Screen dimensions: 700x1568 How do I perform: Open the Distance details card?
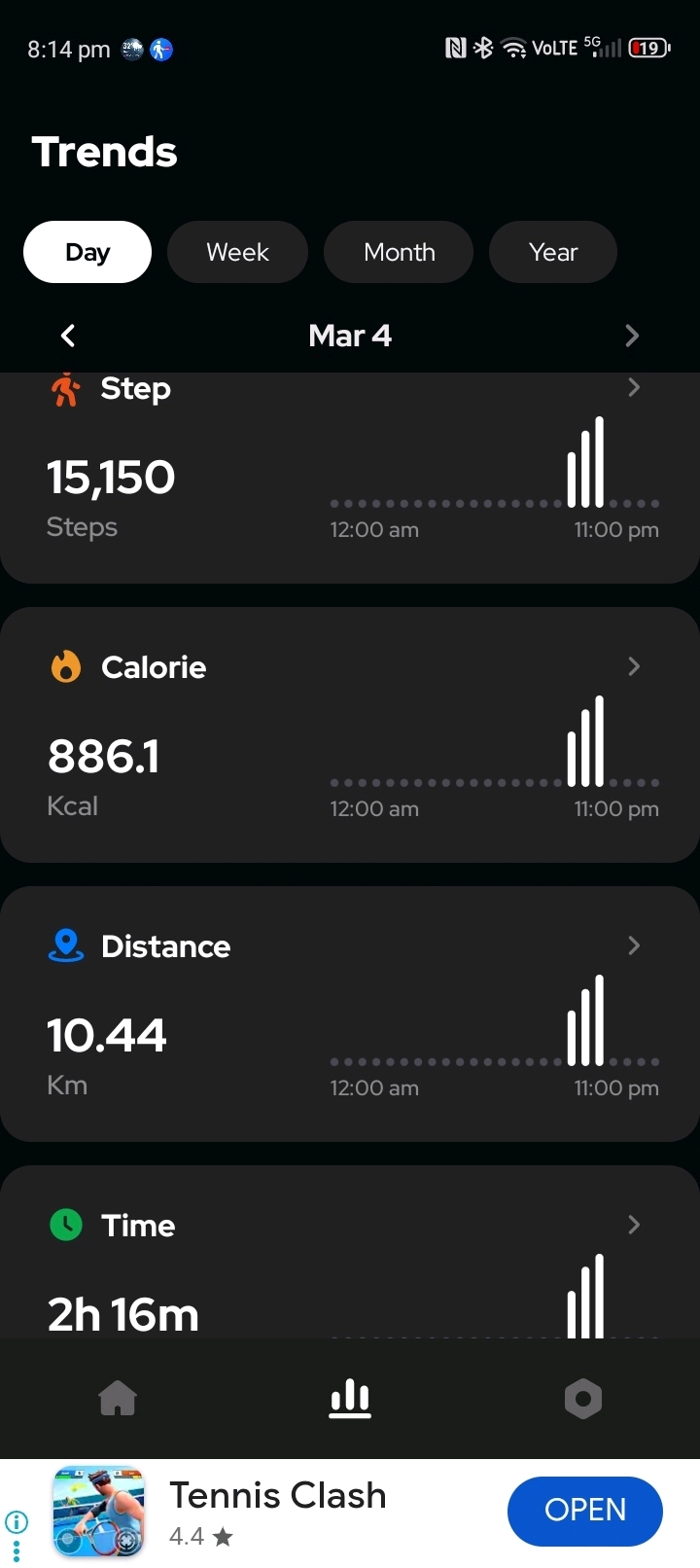[x=350, y=1014]
